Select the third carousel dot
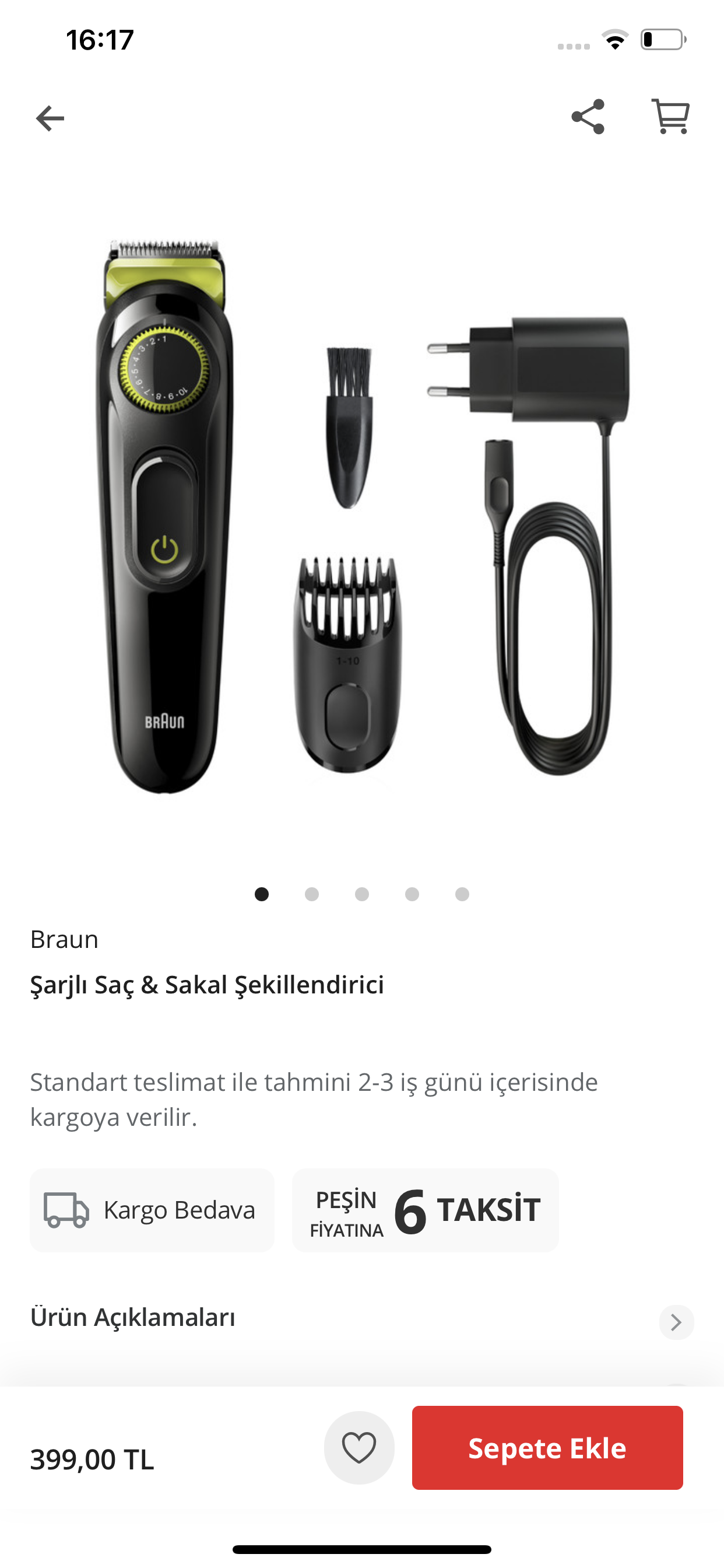Viewport: 724px width, 1568px height. click(x=362, y=894)
